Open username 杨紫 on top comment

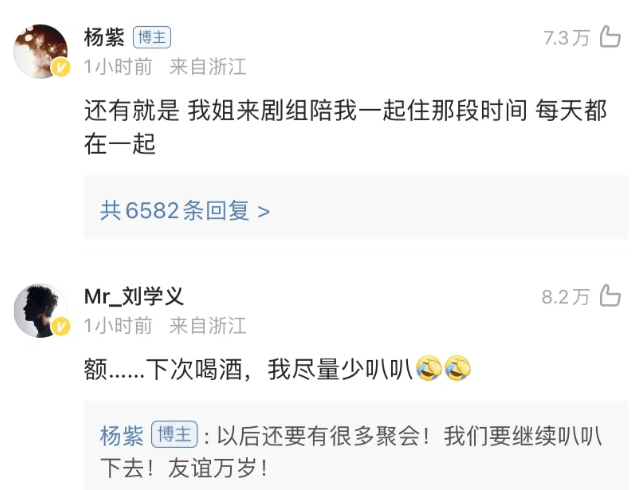coord(105,38)
